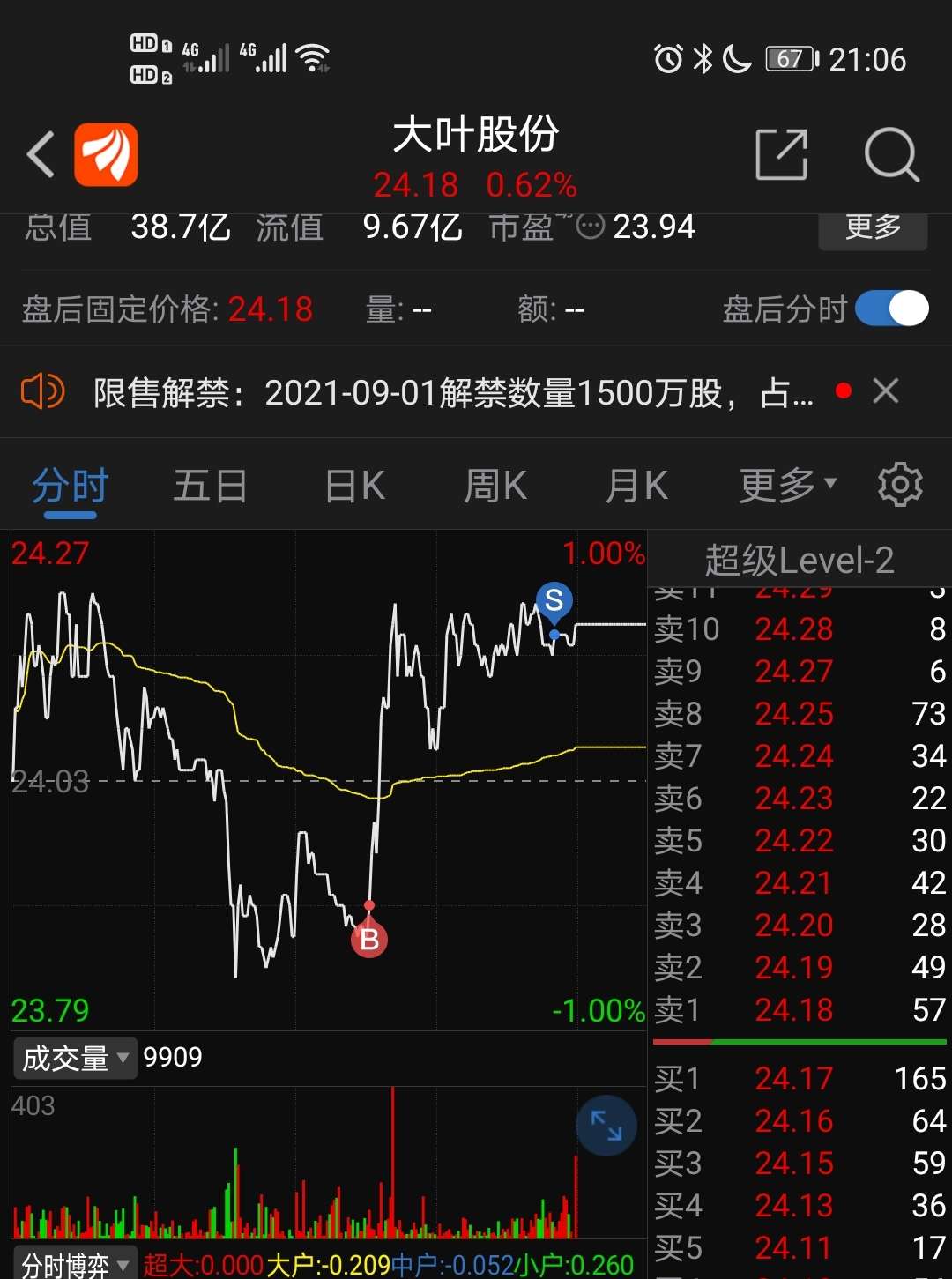Screen dimensions: 952x1279
Task: Tap the back arrow to exit stock page
Action: tap(41, 152)
